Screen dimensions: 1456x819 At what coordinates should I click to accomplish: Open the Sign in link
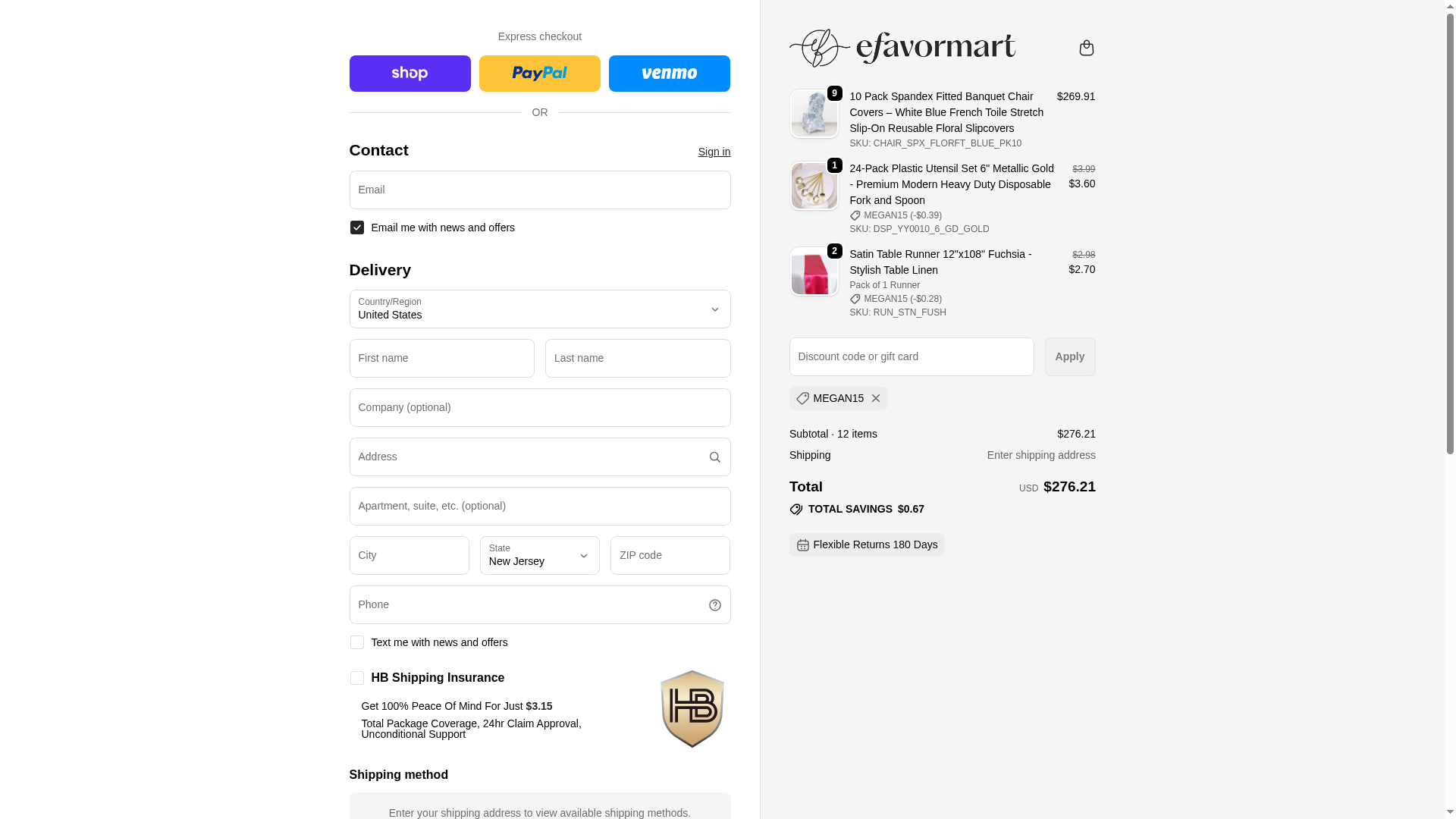click(714, 152)
